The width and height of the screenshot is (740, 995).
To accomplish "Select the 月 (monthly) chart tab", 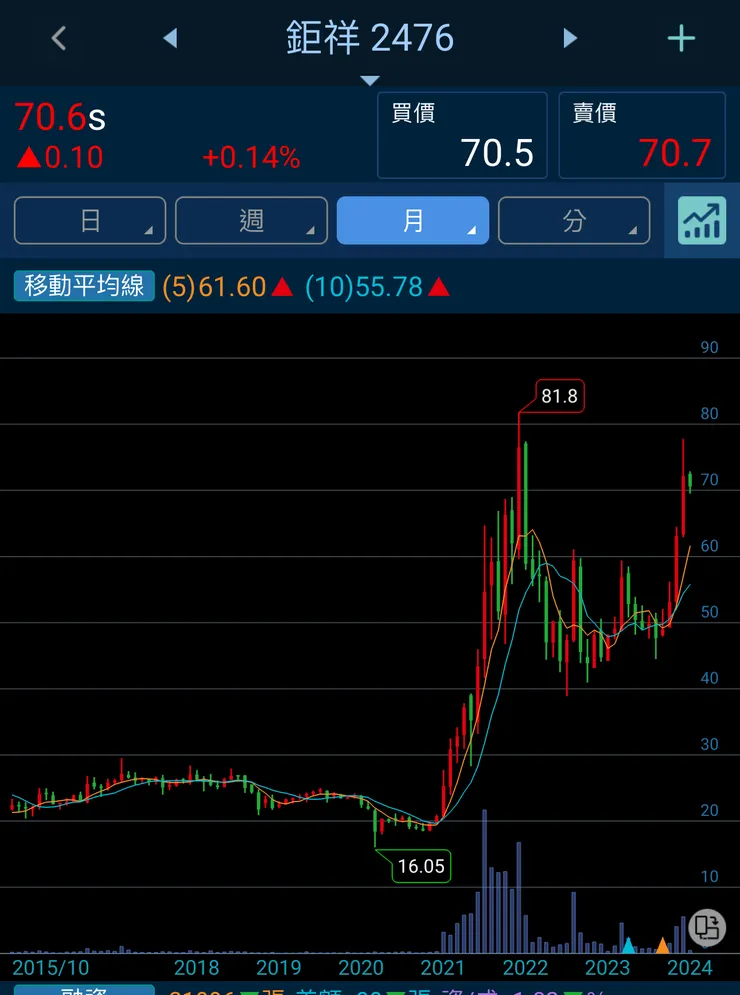I will pyautogui.click(x=413, y=221).
